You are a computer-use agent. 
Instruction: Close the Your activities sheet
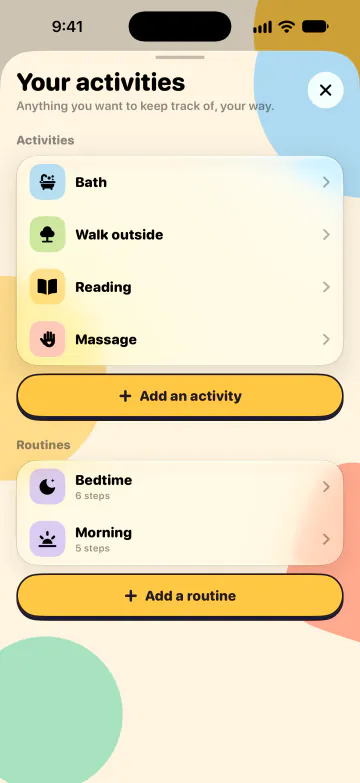[326, 90]
